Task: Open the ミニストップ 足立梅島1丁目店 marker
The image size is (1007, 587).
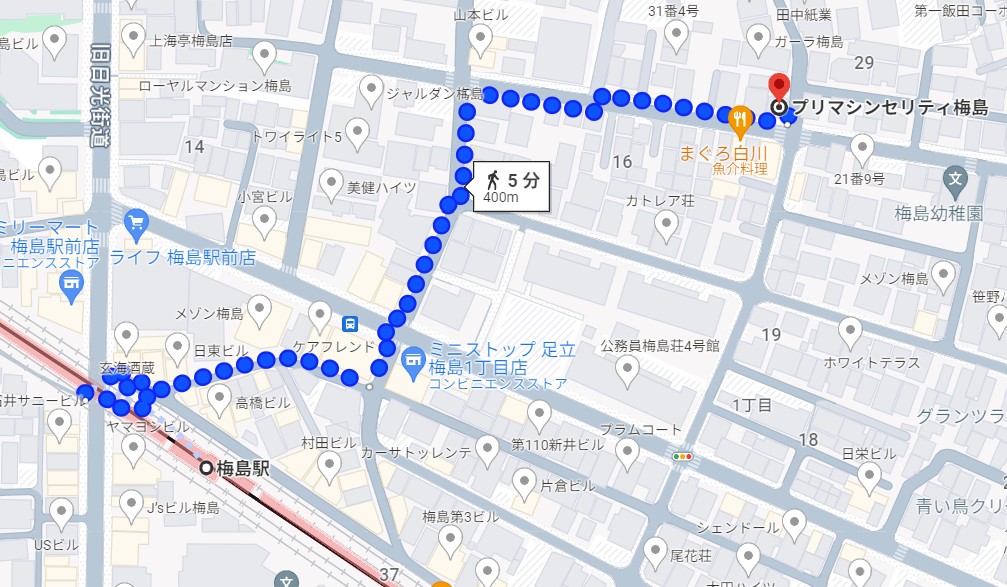Action: coord(411,357)
